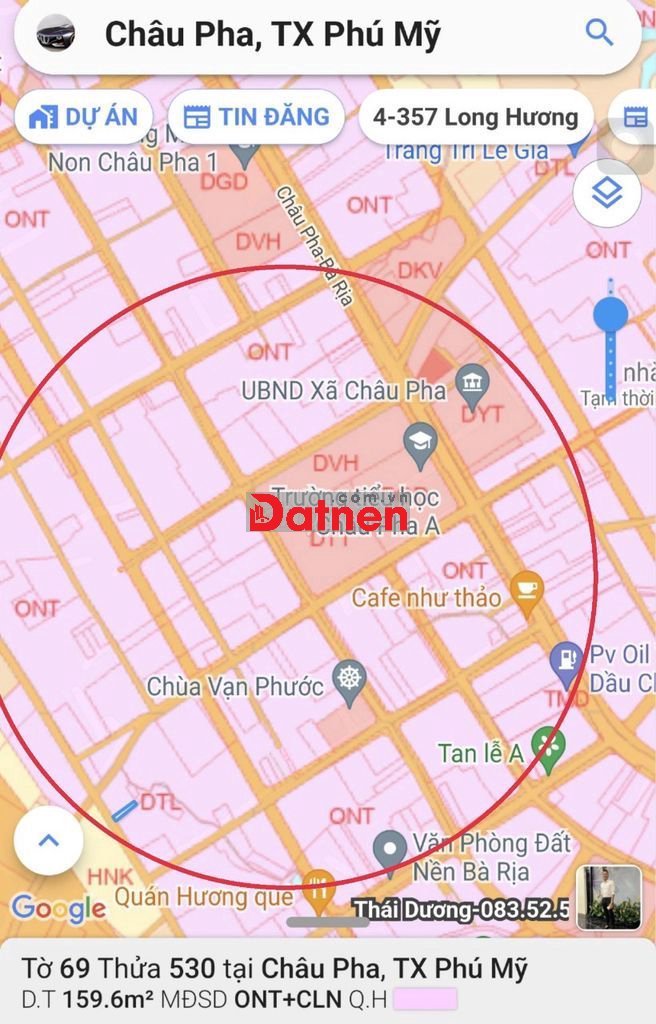This screenshot has height=1024, width=656.
Task: Open the Châu Pha, TX Phú Mỹ search field
Action: [300, 35]
